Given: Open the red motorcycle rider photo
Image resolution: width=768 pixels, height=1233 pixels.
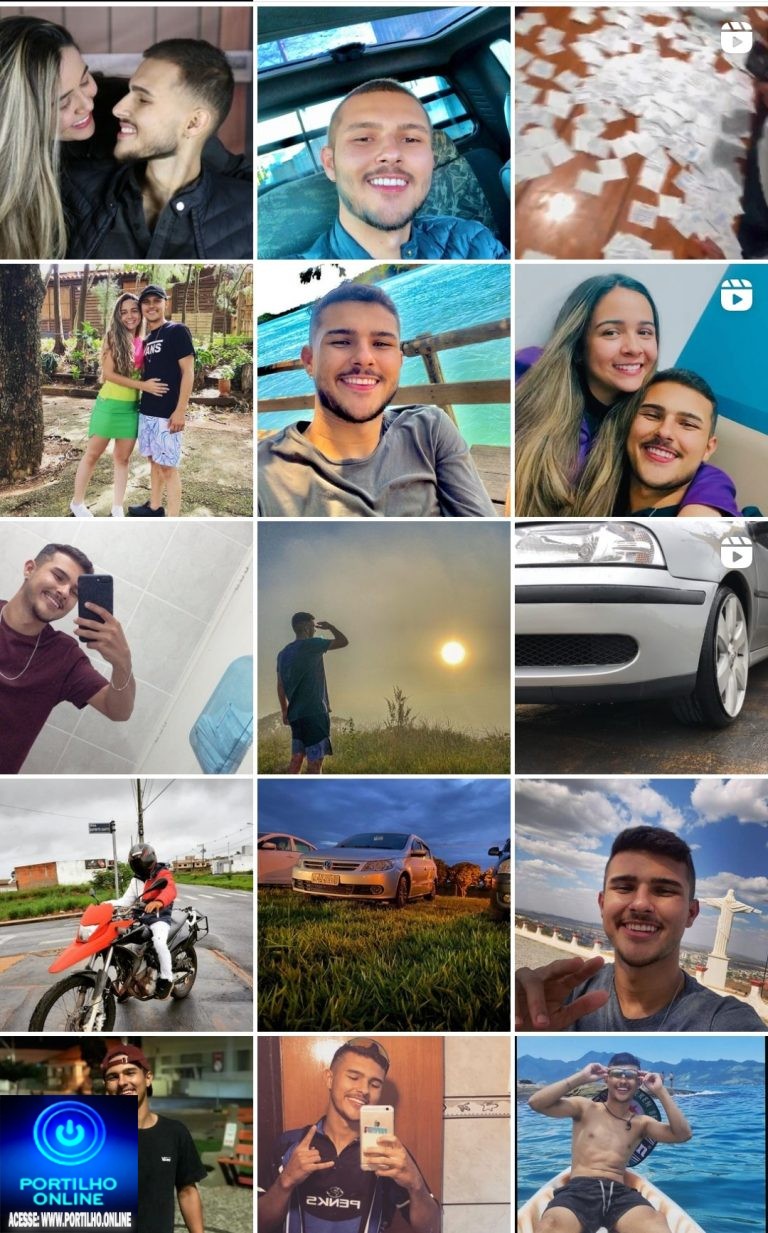Looking at the screenshot, I should (126, 905).
